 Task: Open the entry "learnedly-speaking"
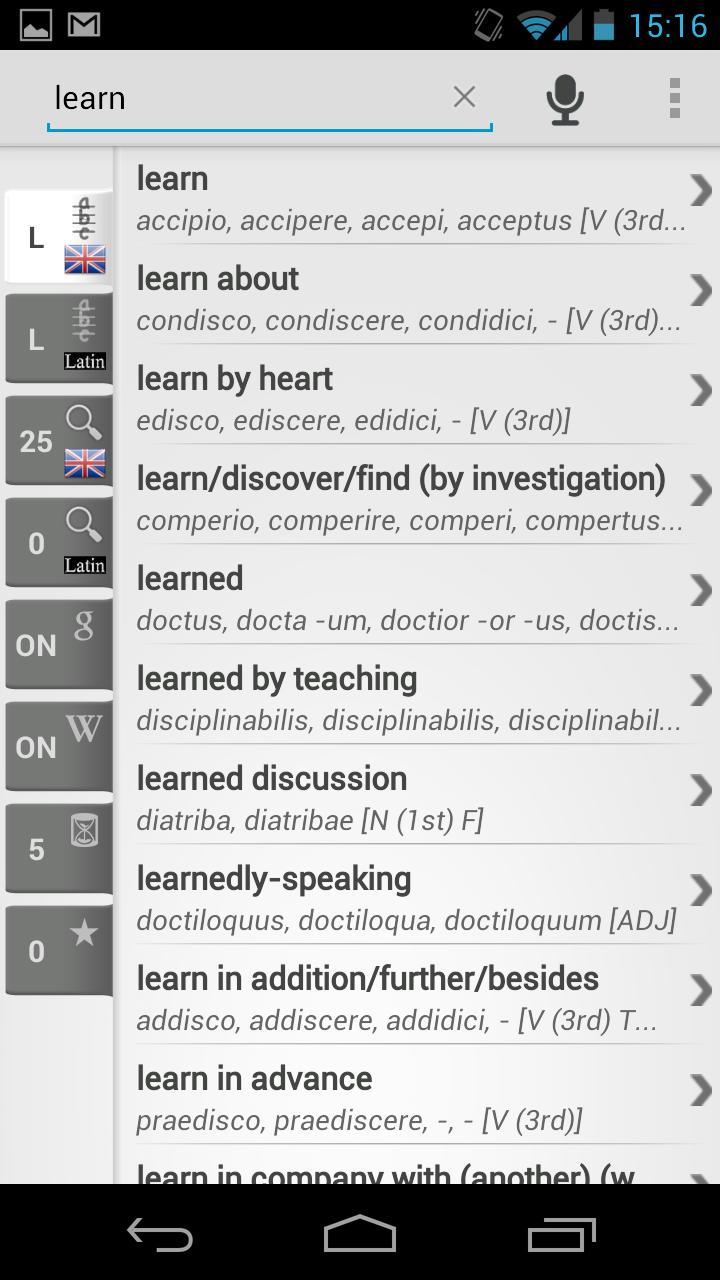[410, 898]
